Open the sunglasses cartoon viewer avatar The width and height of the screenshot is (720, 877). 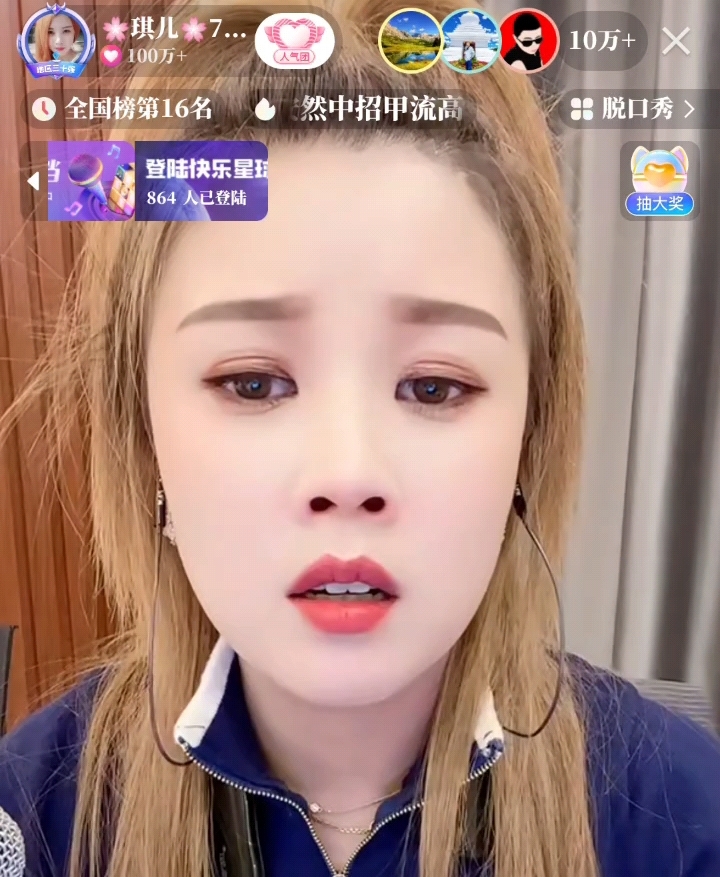coord(528,41)
